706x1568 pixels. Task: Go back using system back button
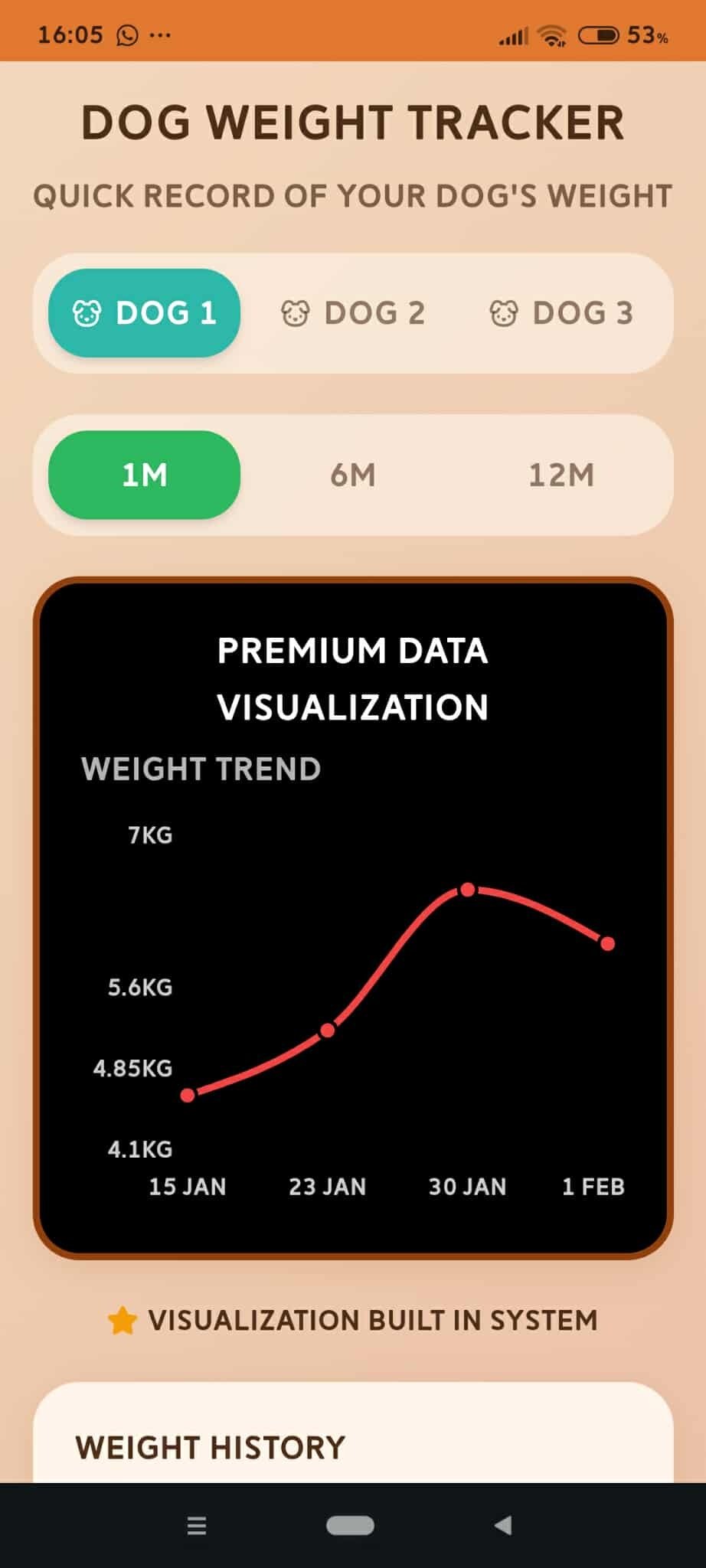click(x=503, y=1525)
